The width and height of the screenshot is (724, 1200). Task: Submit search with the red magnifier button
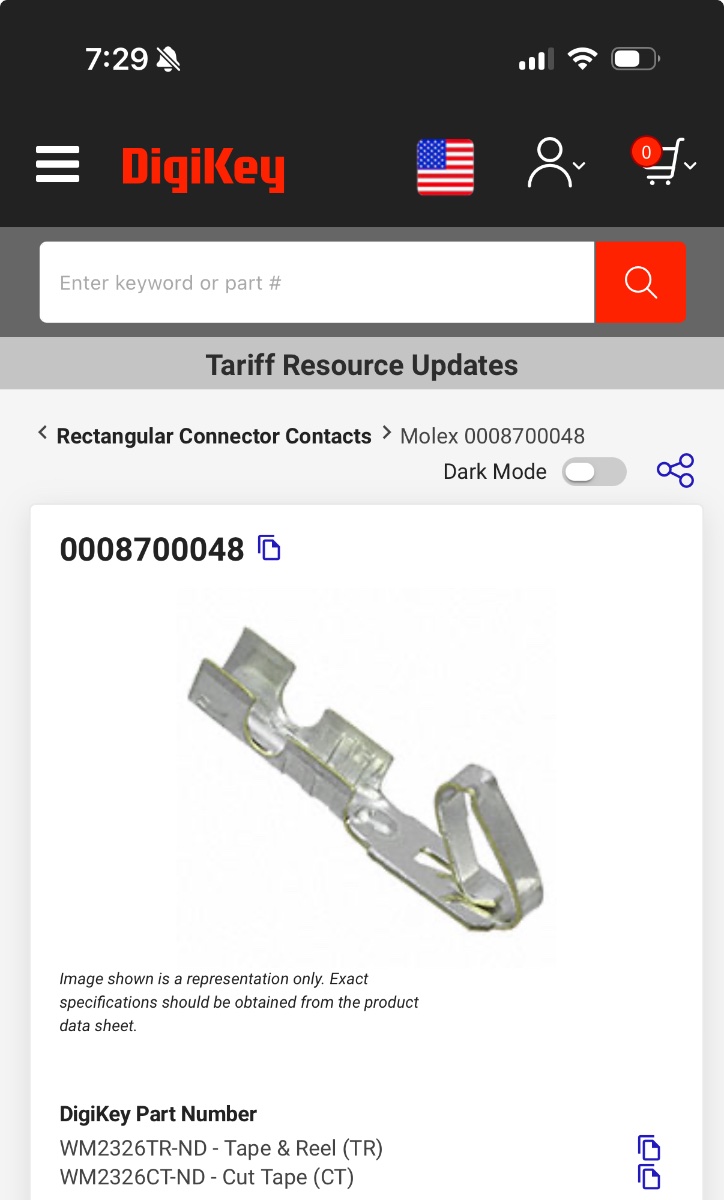click(x=641, y=283)
